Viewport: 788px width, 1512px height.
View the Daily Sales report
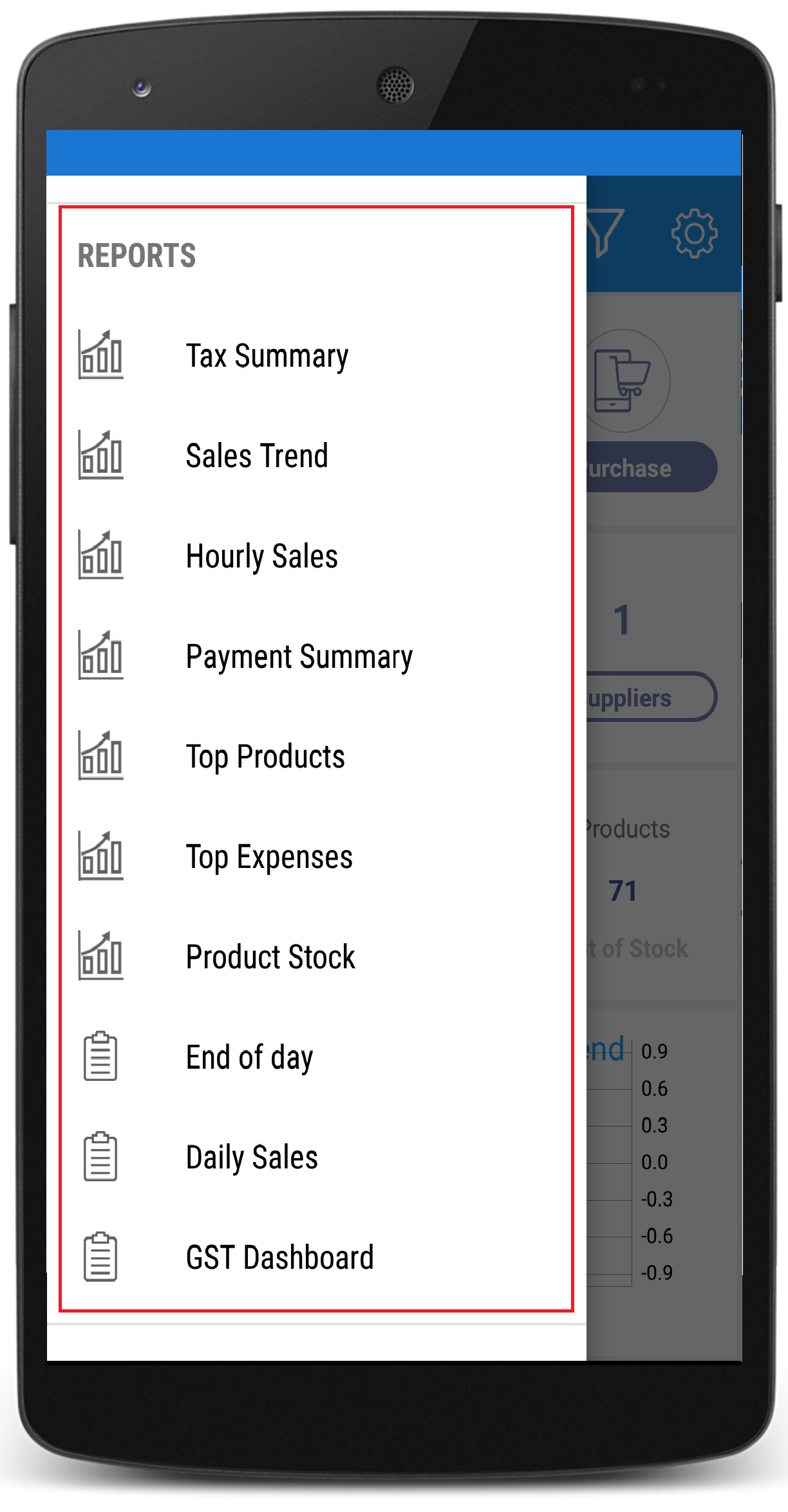click(x=316, y=1157)
